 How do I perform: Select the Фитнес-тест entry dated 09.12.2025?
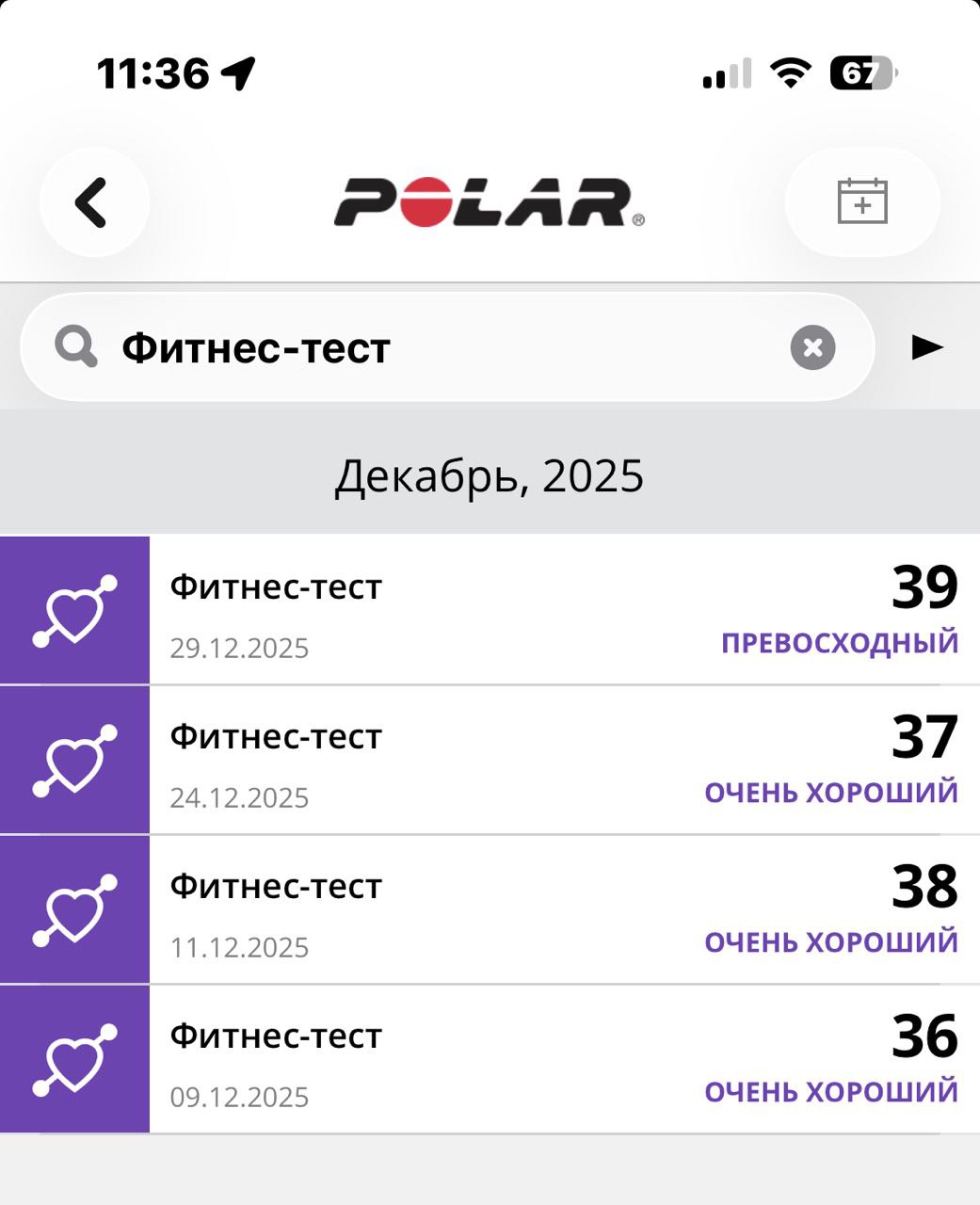click(490, 1059)
